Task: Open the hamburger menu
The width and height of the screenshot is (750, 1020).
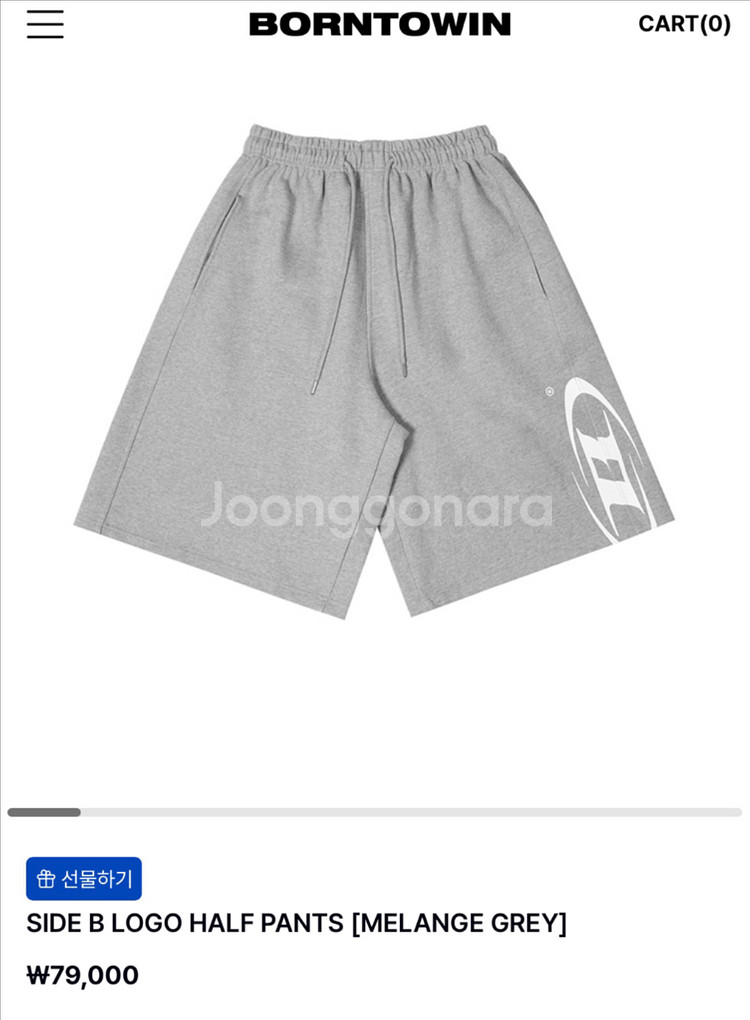Action: coord(45,24)
